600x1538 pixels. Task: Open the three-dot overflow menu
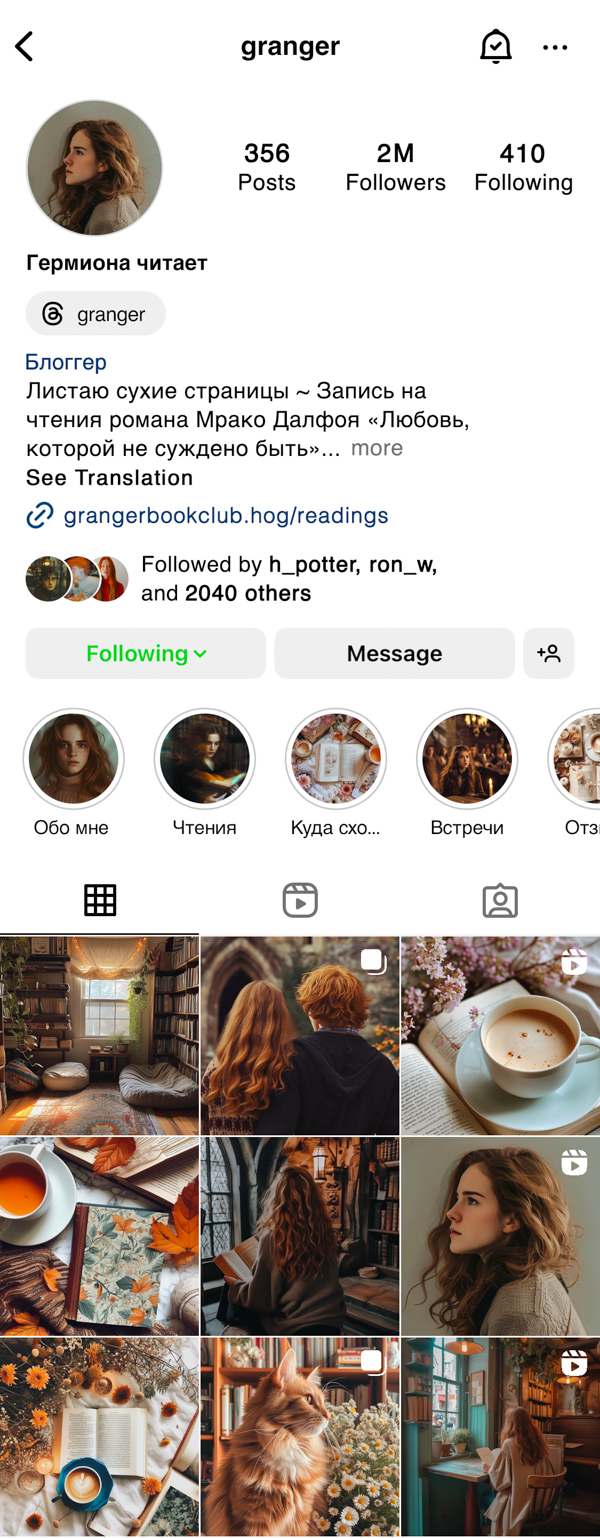click(x=555, y=47)
